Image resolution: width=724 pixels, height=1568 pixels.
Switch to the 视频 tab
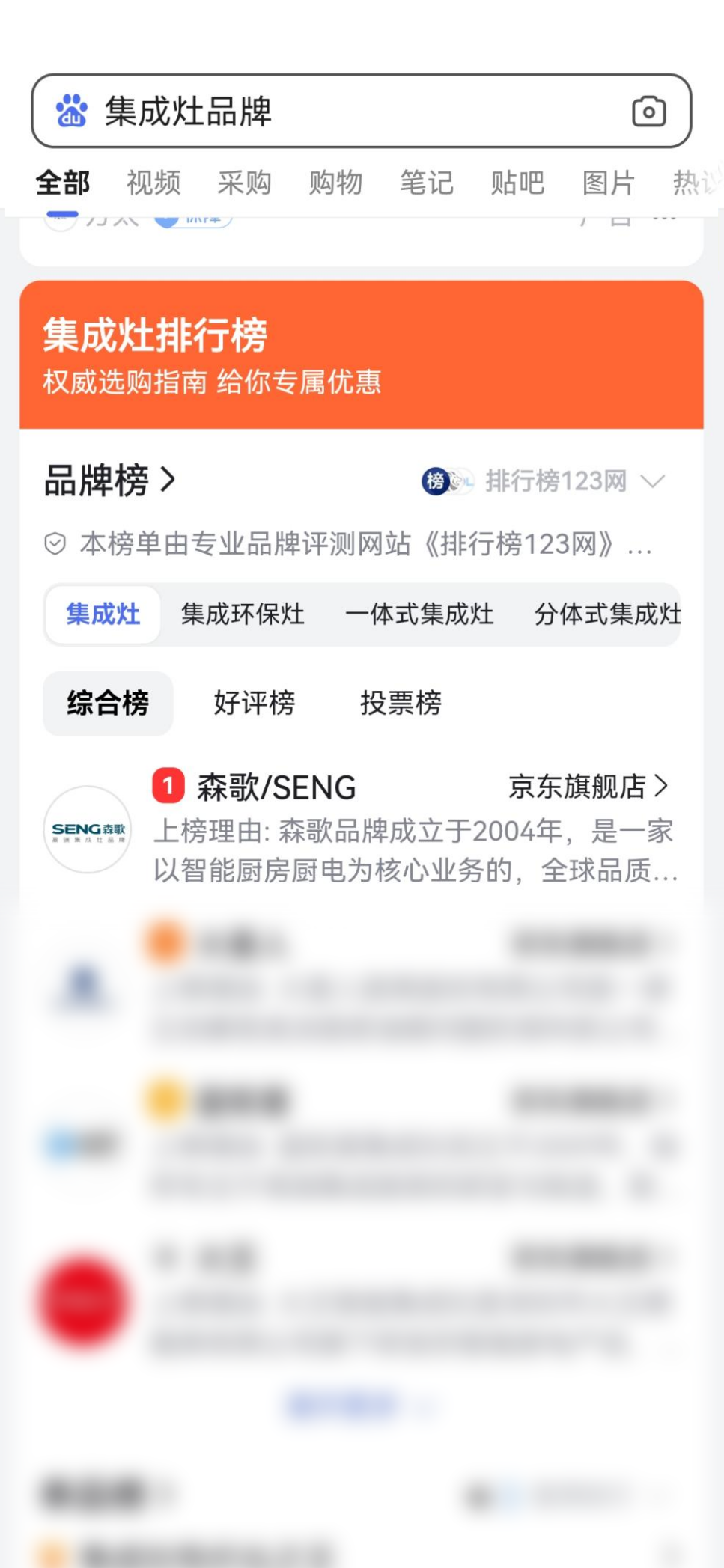[x=153, y=183]
